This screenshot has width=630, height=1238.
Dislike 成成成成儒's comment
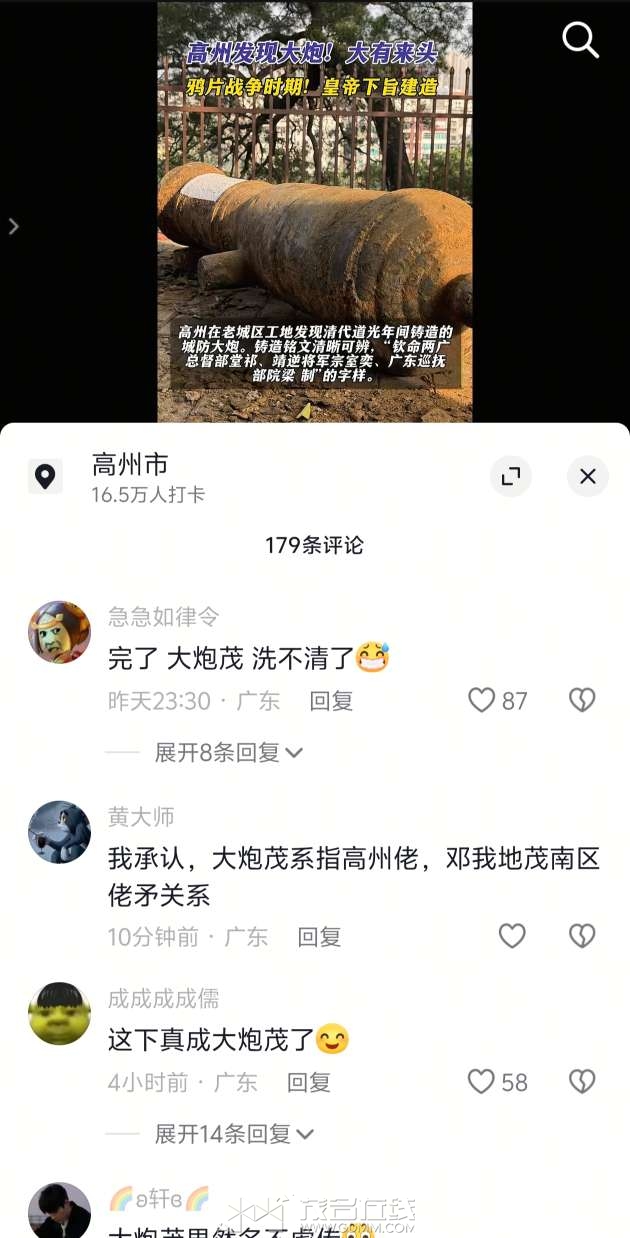[582, 1081]
